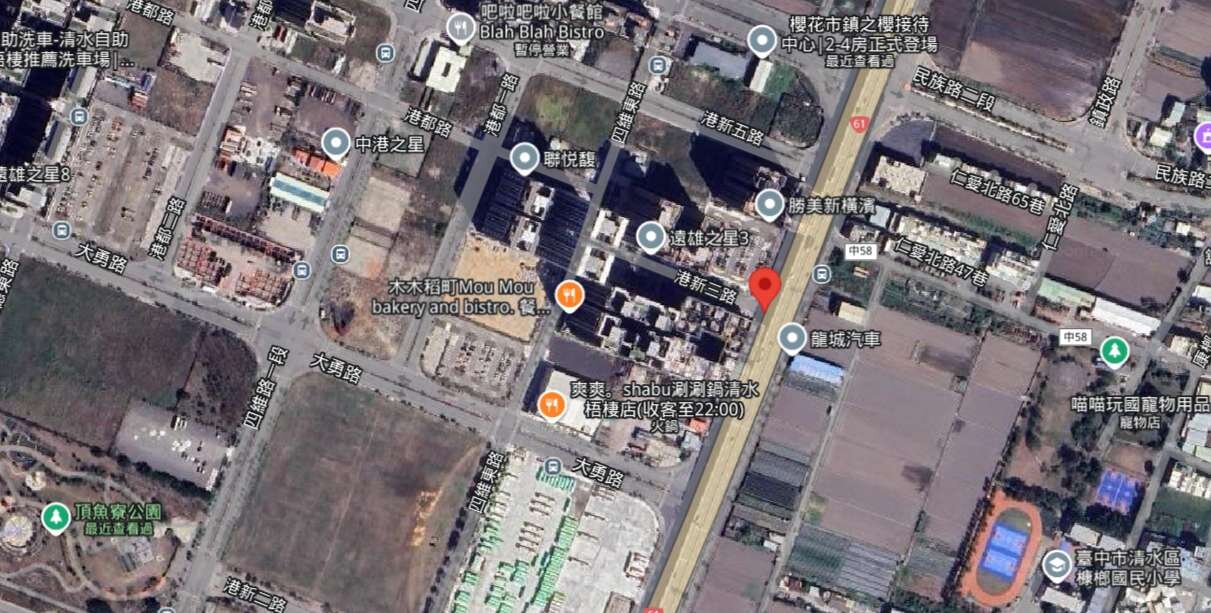Tap the red dropped pin on the map
Image resolution: width=1211 pixels, height=613 pixels.
tap(765, 288)
